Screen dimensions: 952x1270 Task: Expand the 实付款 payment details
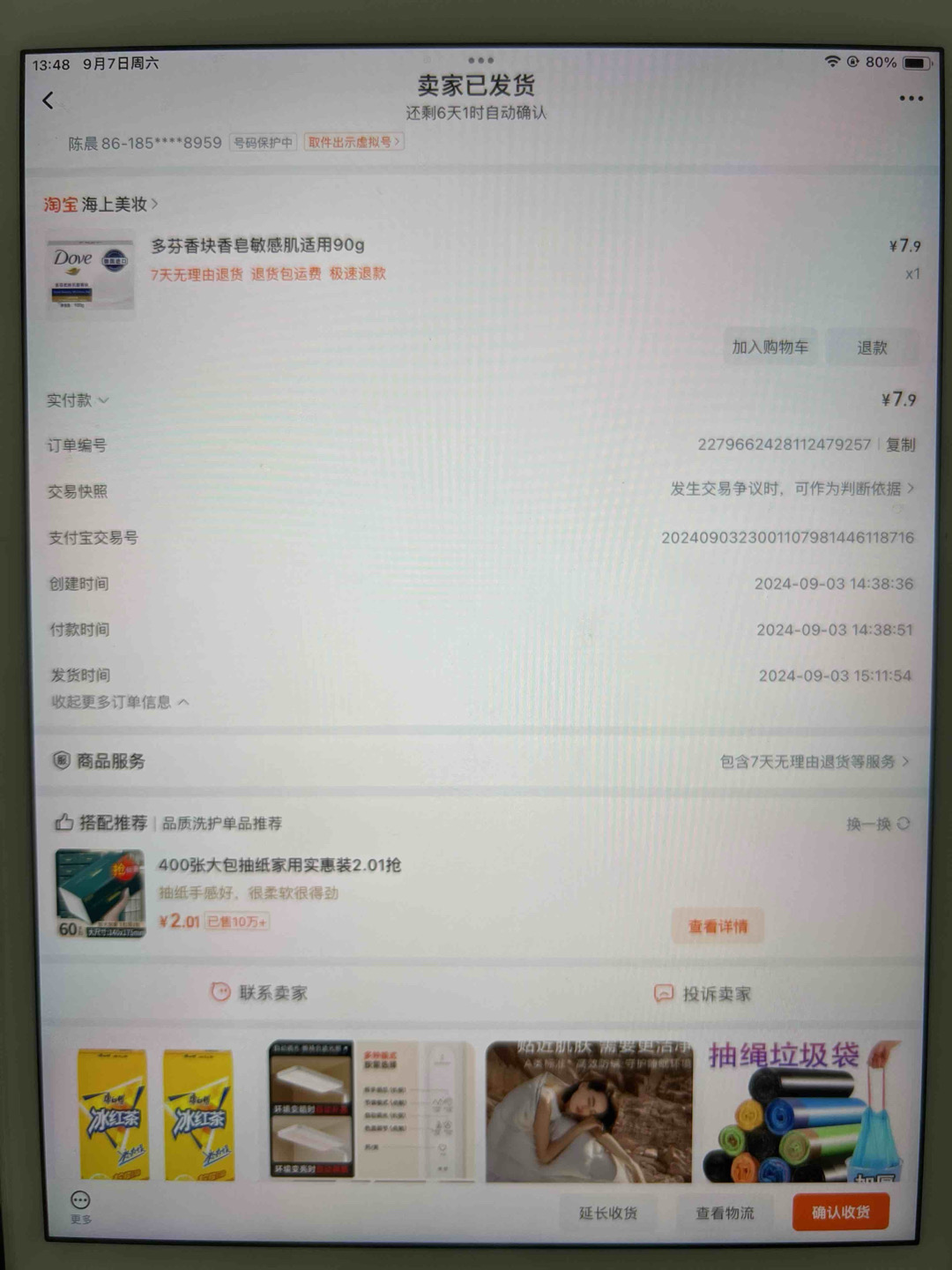point(78,400)
